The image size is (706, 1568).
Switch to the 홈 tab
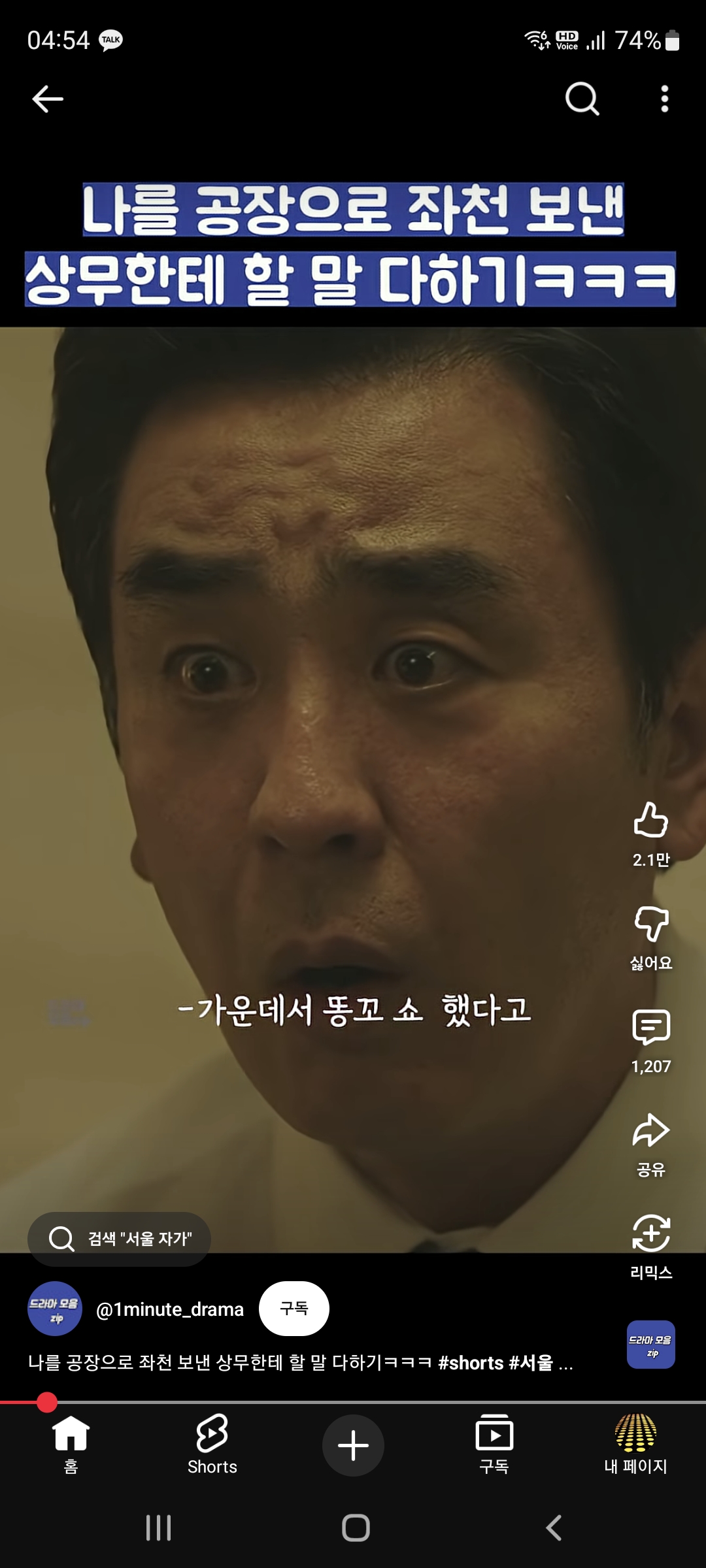71,1445
